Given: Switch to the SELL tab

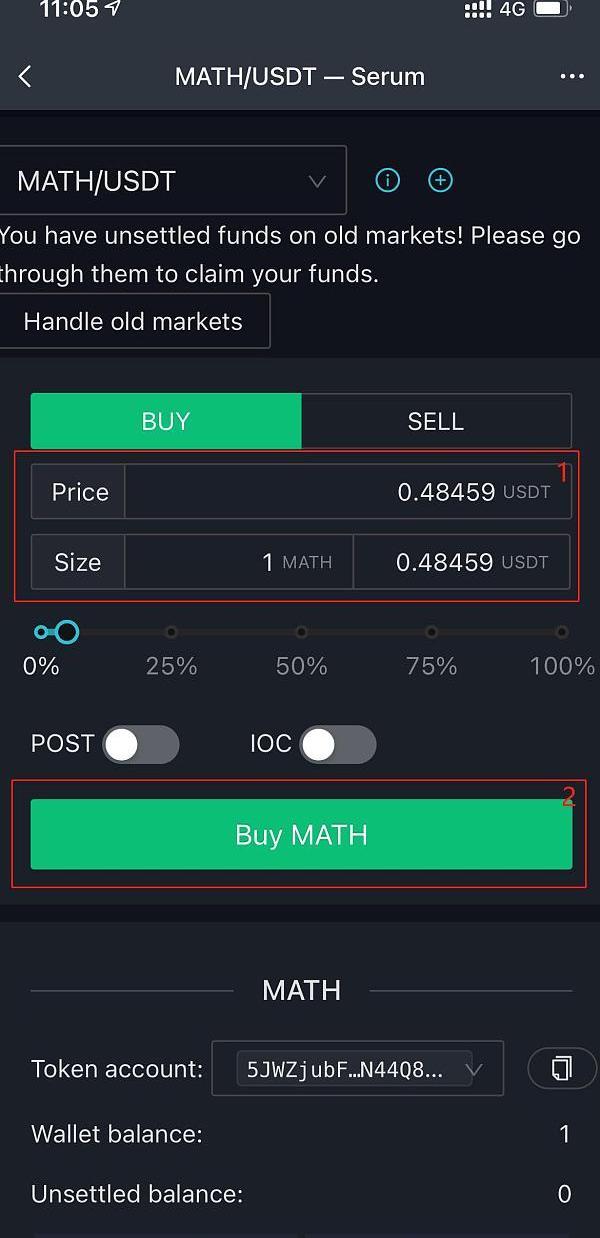Looking at the screenshot, I should tap(436, 421).
